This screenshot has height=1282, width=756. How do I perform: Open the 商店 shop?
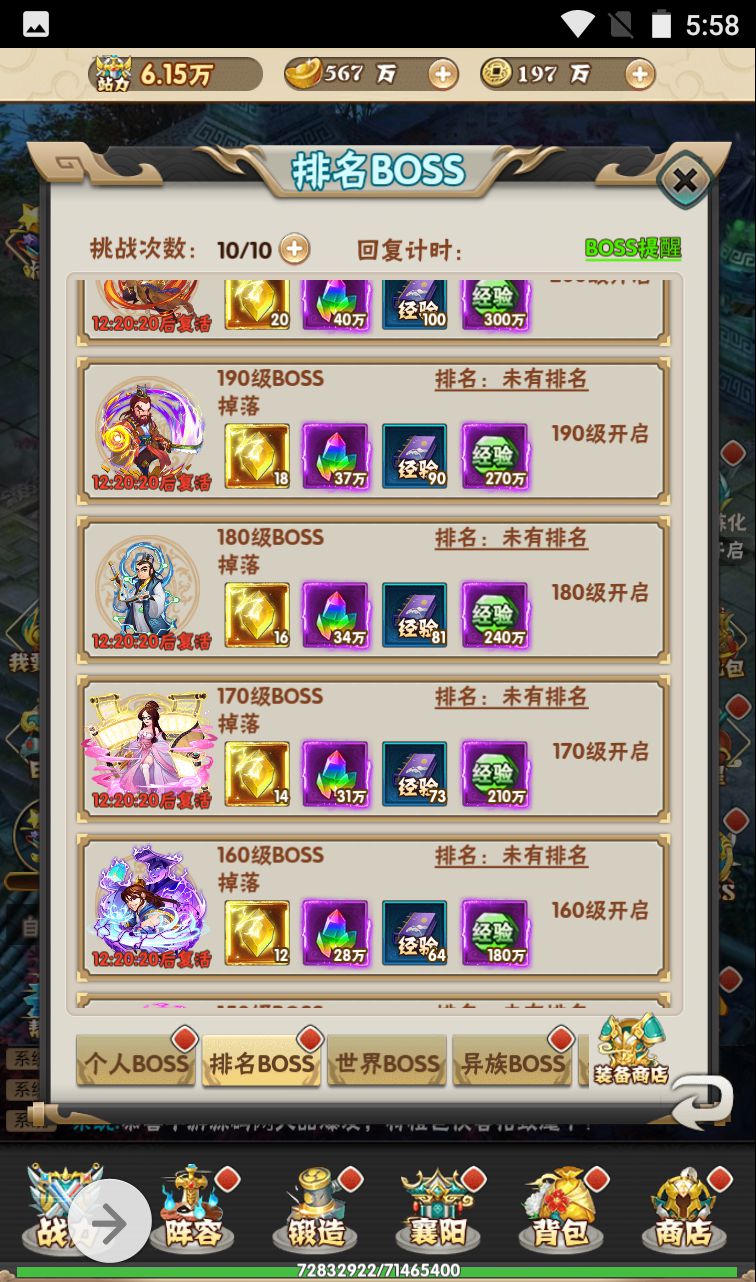click(684, 1213)
